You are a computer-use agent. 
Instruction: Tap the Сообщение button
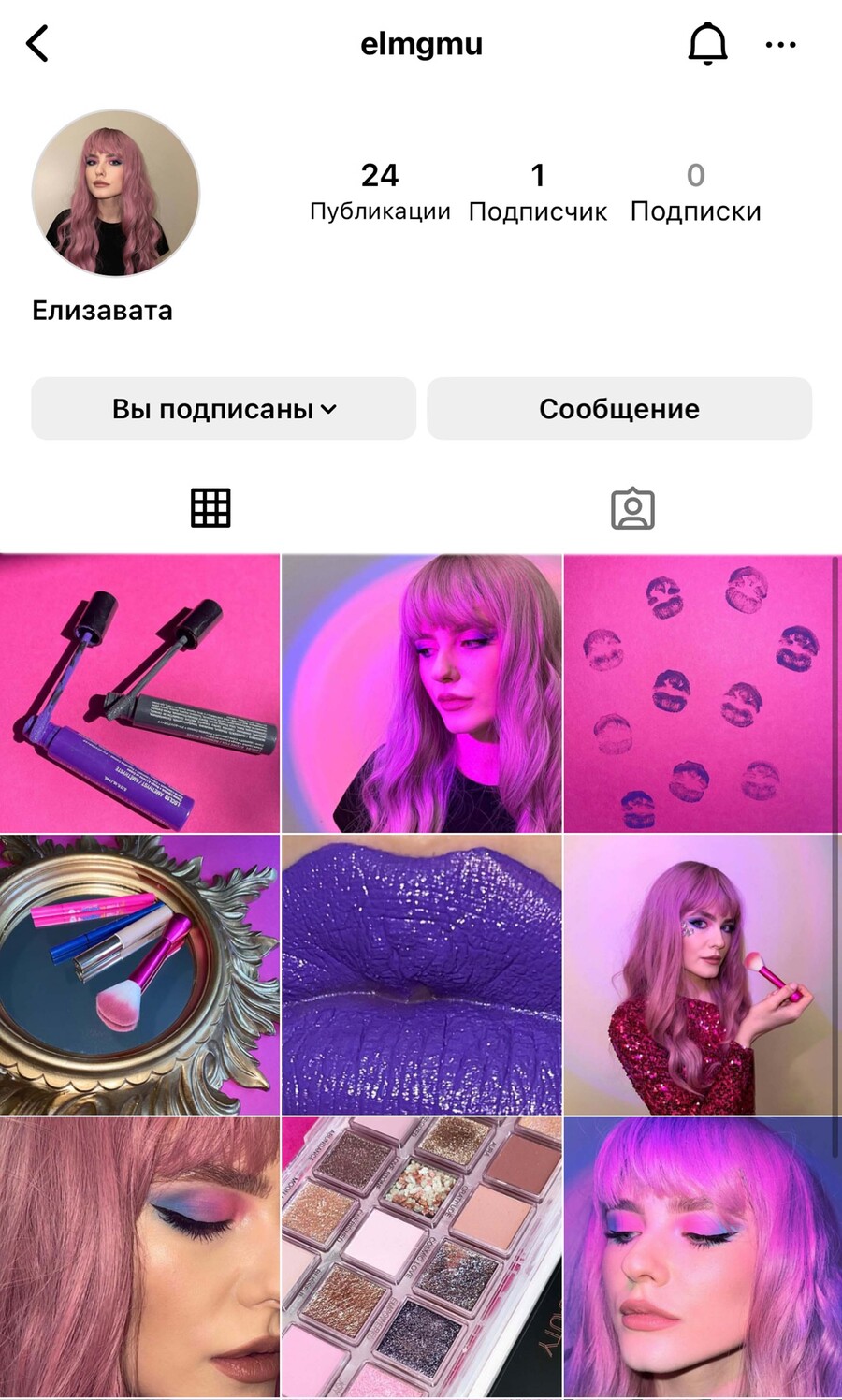[619, 409]
